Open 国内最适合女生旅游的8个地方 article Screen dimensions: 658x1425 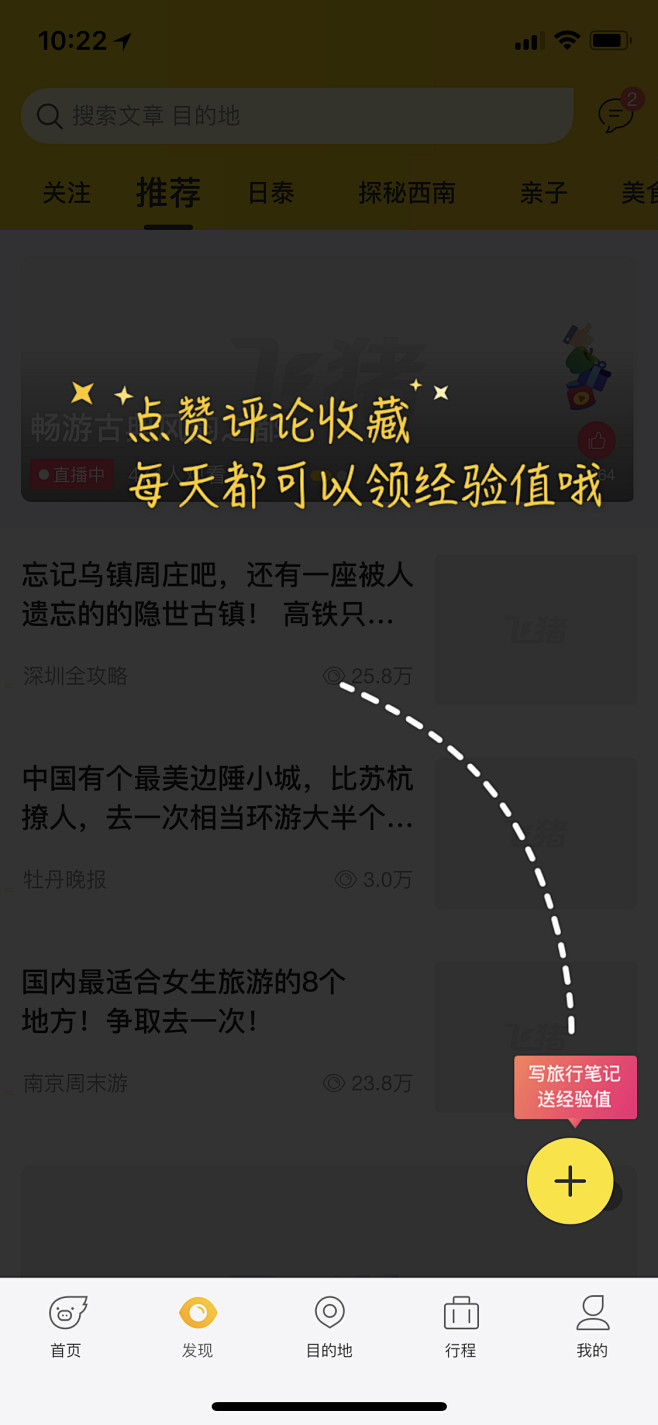pos(329,1036)
